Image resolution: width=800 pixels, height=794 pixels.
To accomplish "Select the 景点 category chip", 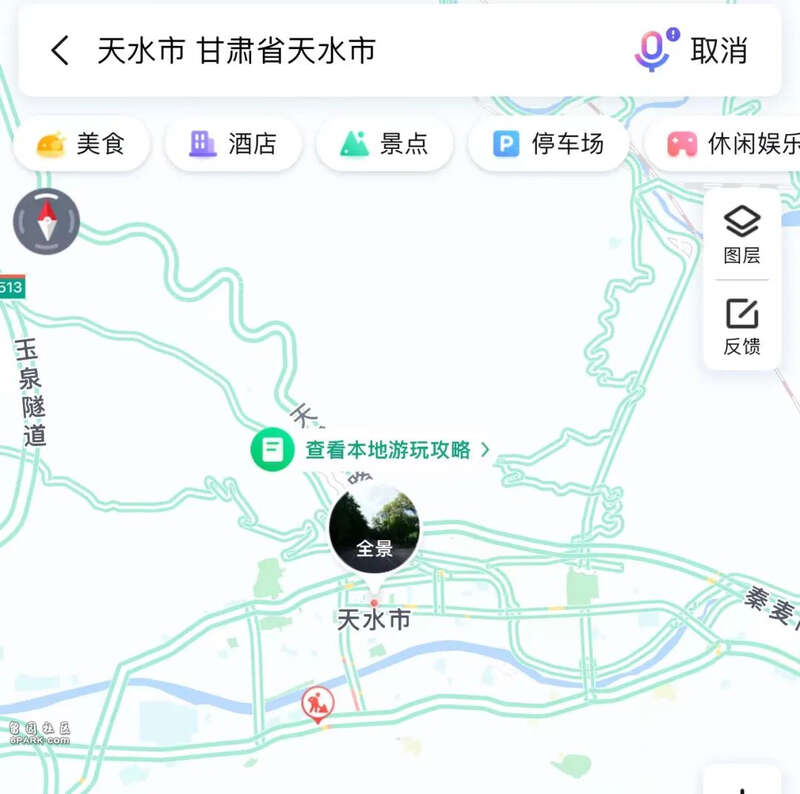I will 384,144.
